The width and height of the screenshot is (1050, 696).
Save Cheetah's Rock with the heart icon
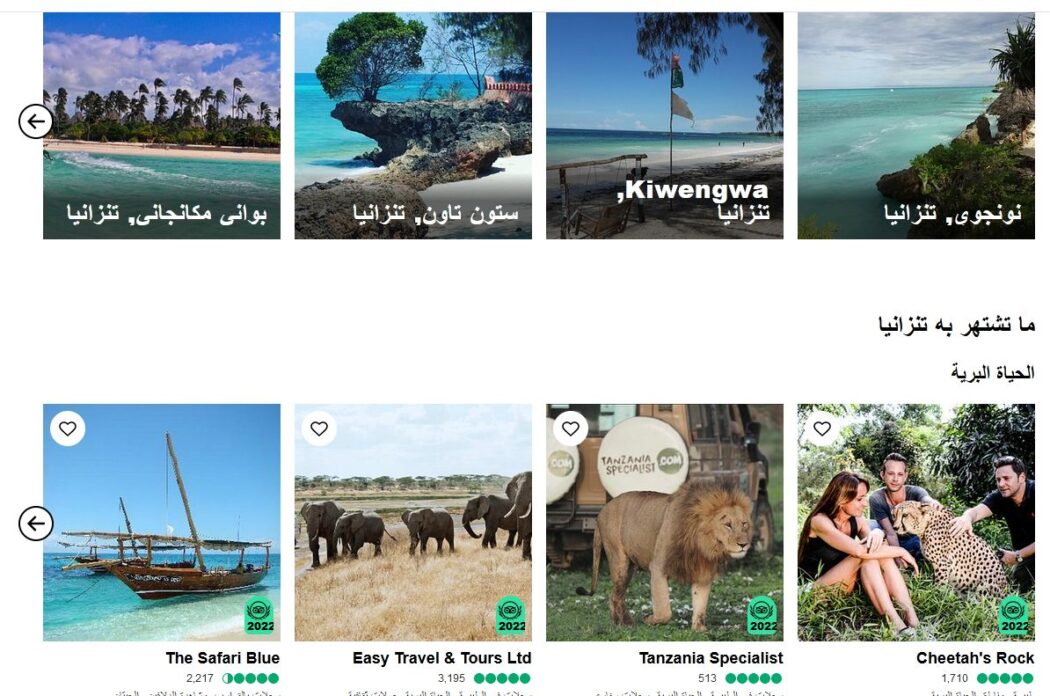821,429
